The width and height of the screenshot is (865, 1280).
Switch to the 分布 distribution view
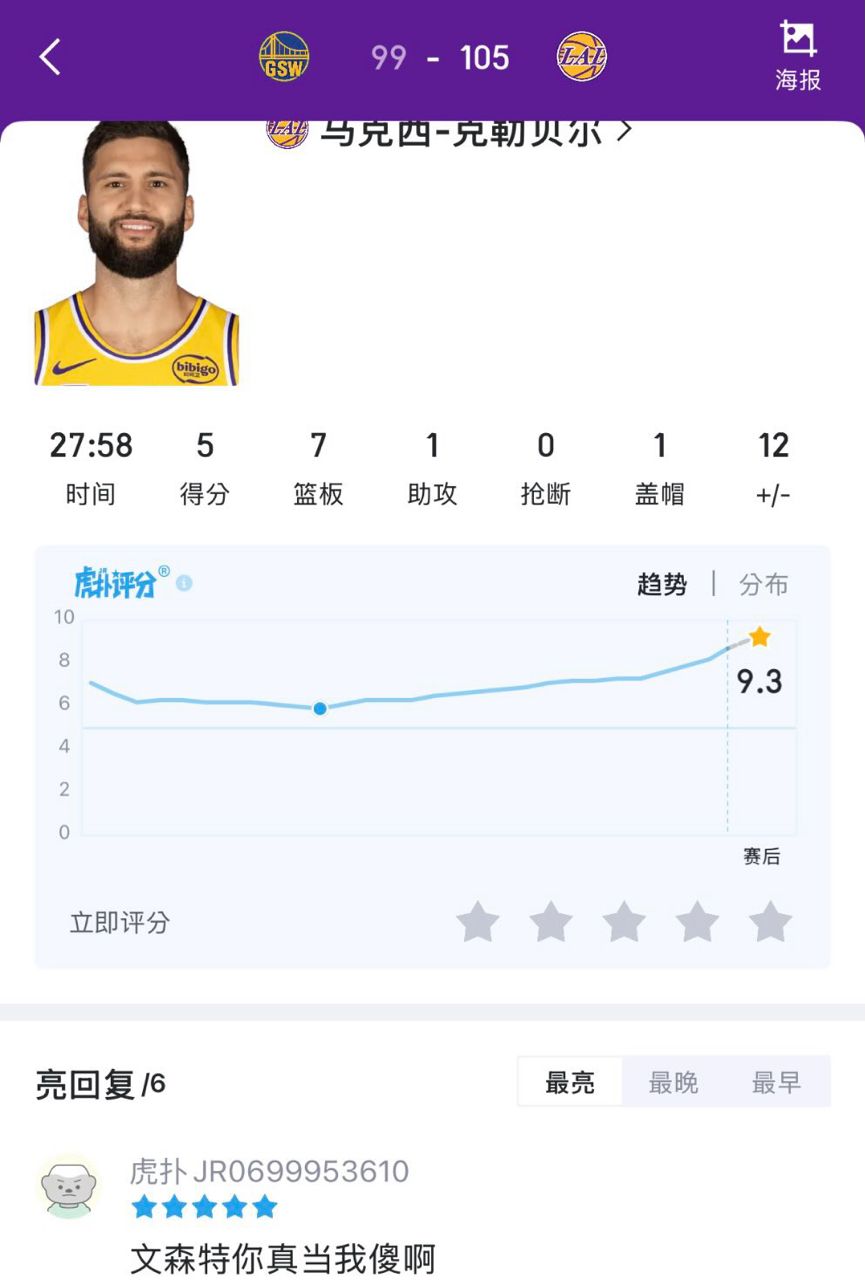pyautogui.click(x=766, y=585)
